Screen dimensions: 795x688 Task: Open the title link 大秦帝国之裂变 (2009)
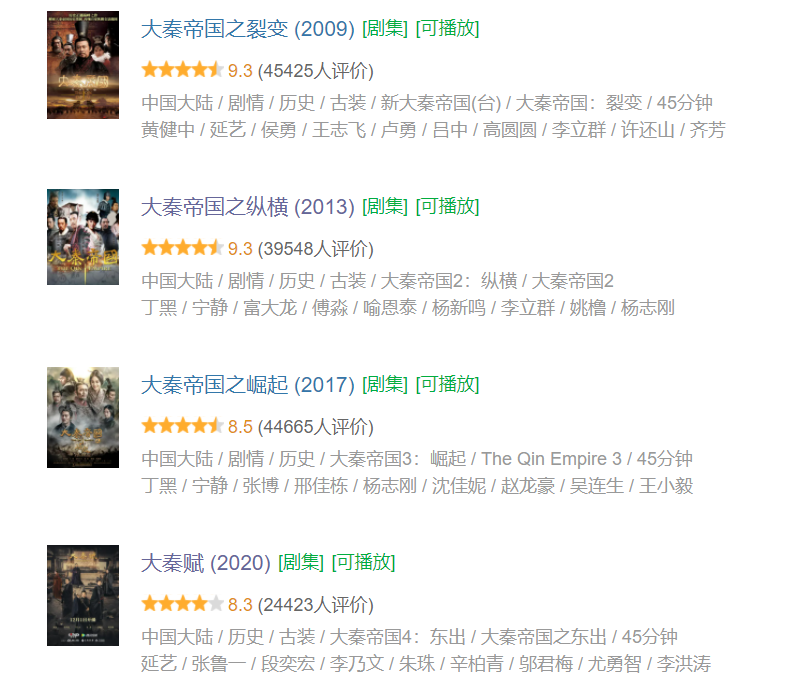point(247,29)
